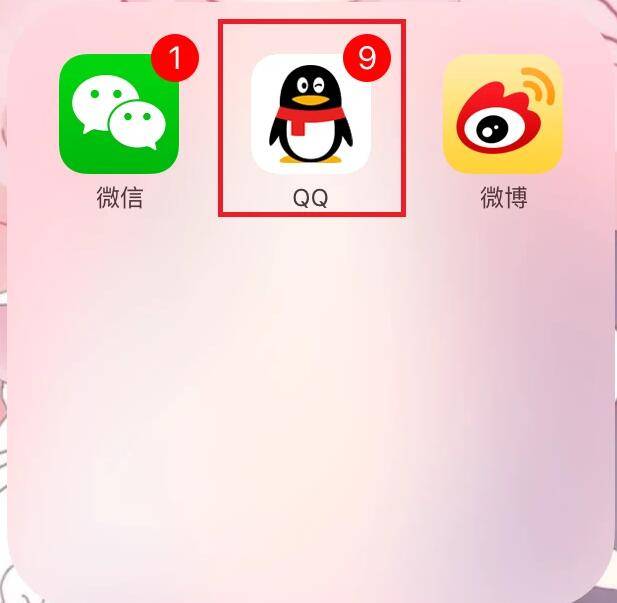Open the WeChat (微信) app

click(118, 114)
